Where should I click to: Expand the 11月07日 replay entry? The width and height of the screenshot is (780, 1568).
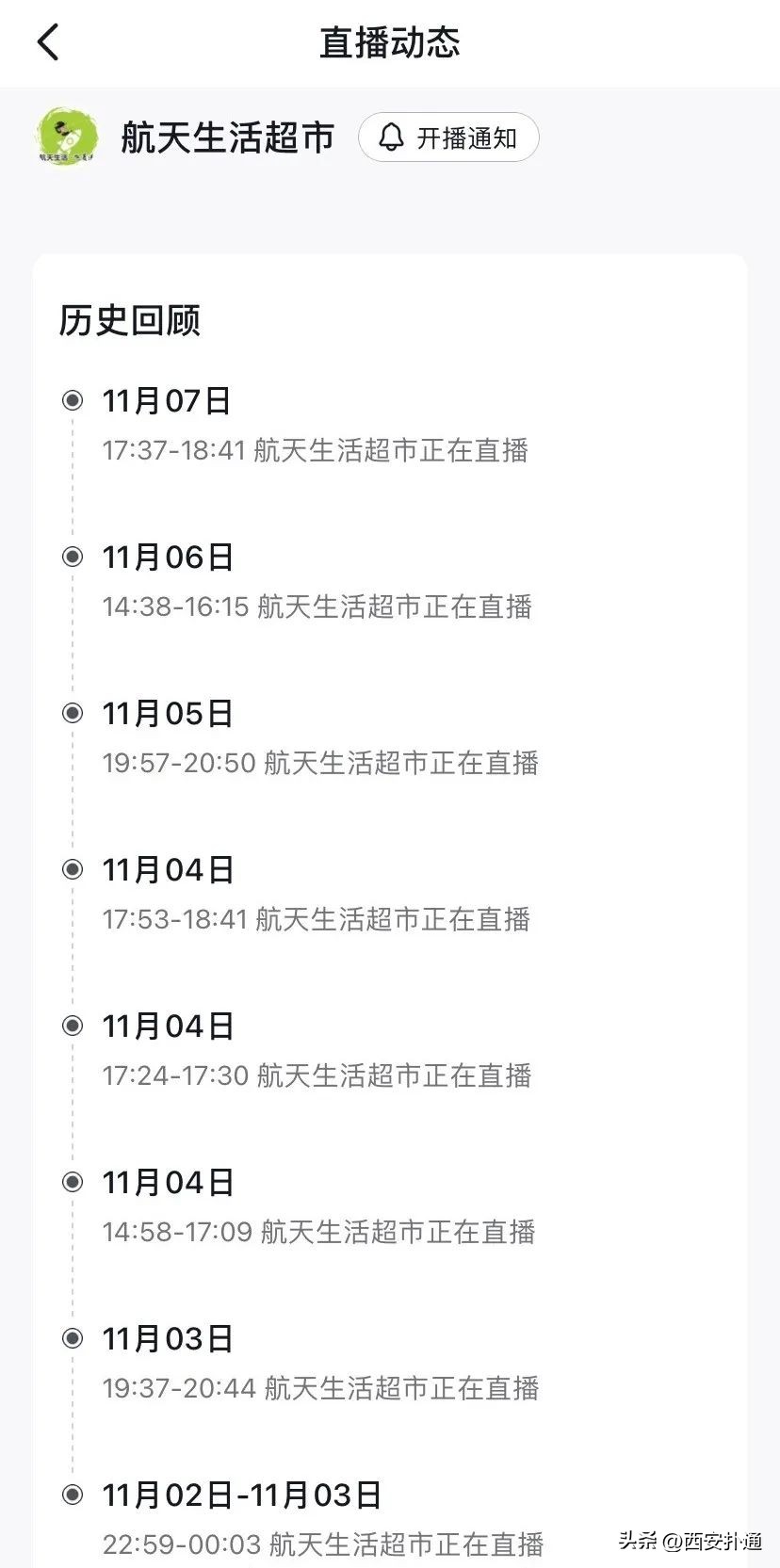pyautogui.click(x=168, y=398)
